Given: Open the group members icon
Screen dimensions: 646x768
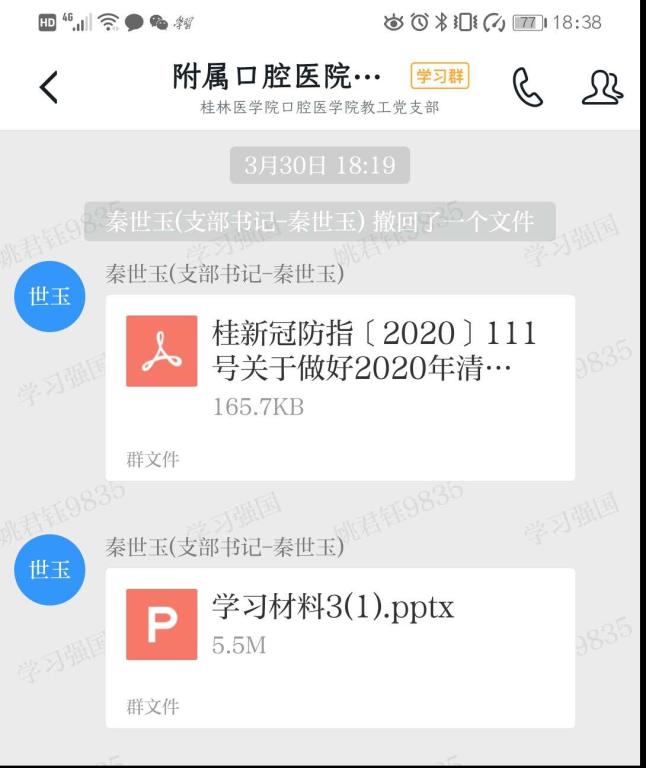Looking at the screenshot, I should 602,88.
